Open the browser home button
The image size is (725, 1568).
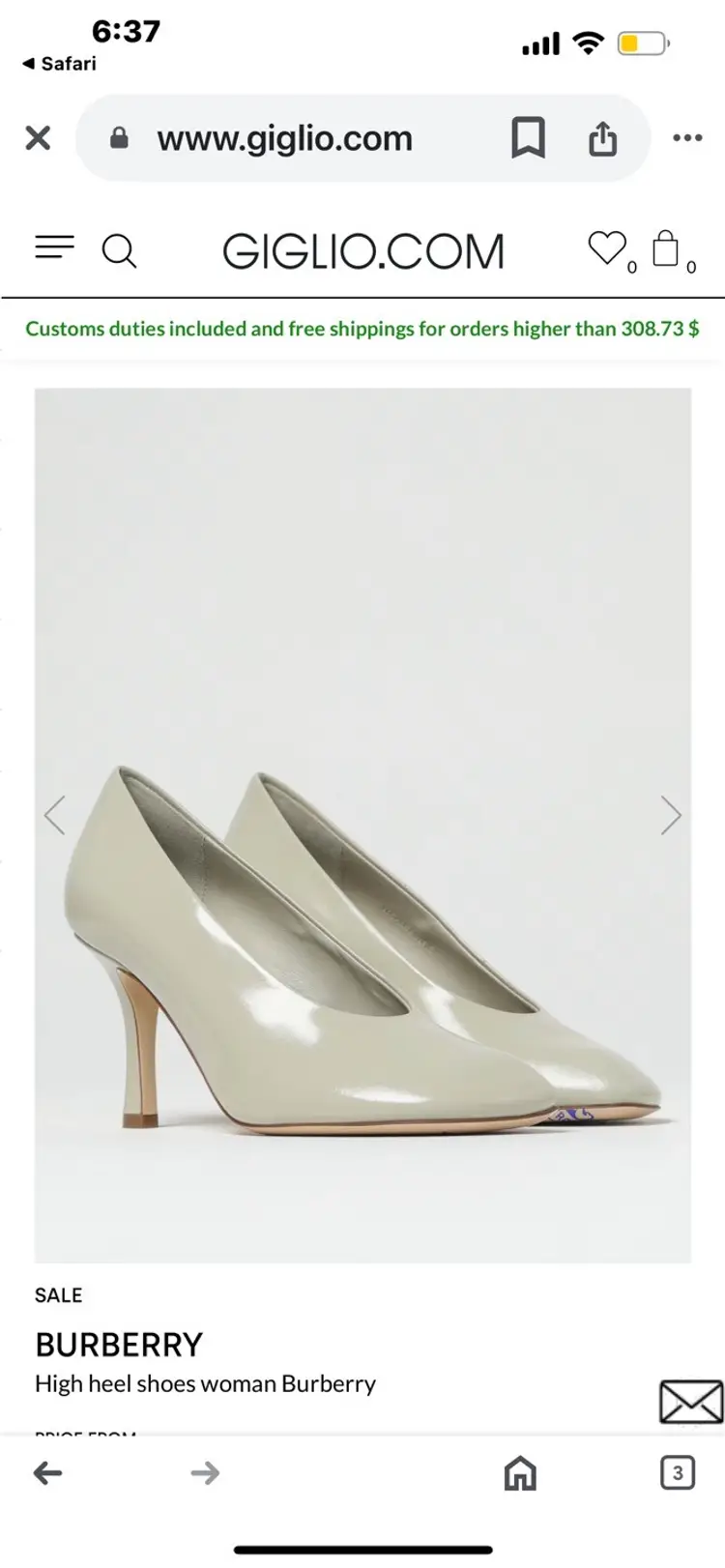[520, 1473]
